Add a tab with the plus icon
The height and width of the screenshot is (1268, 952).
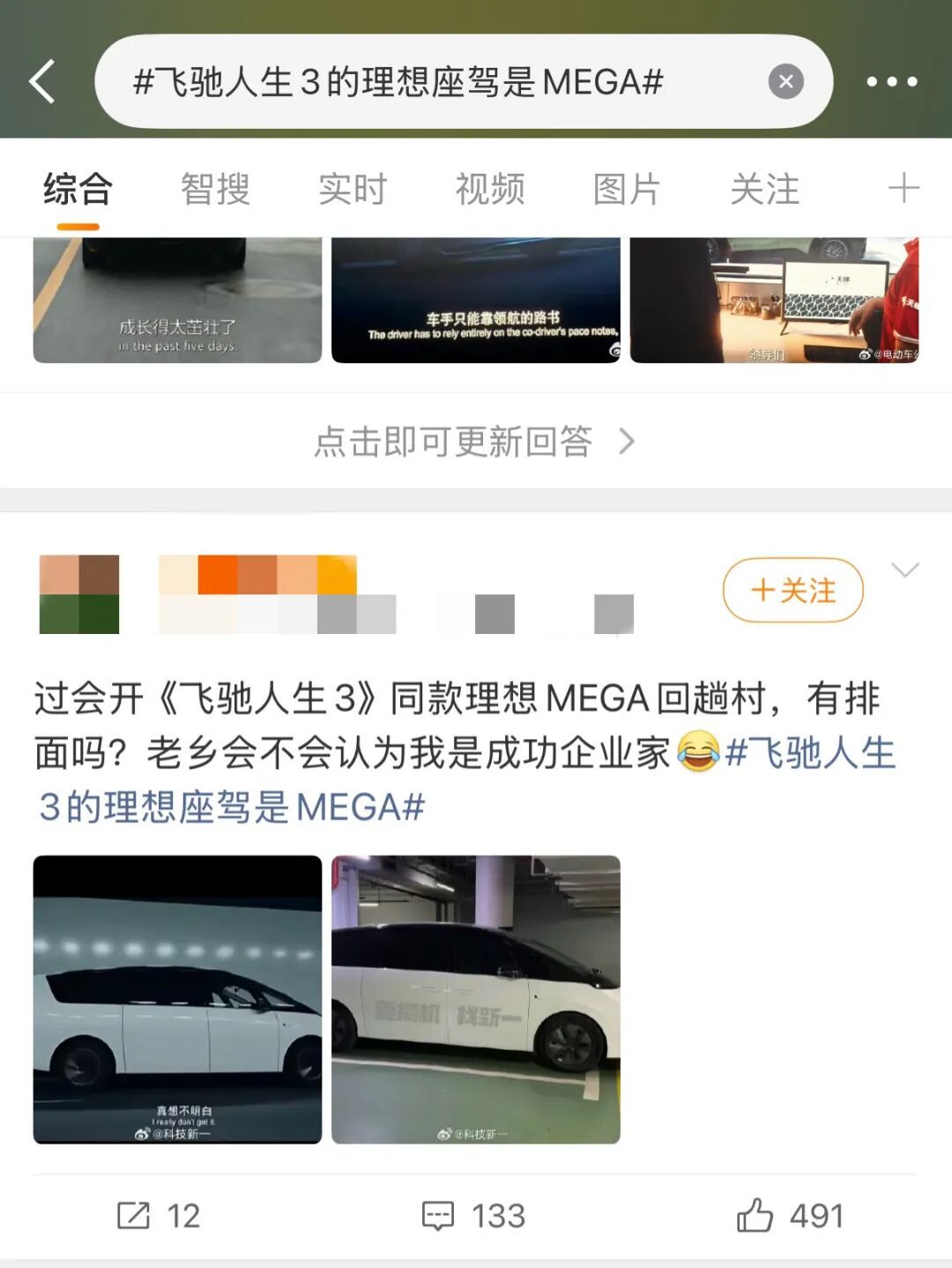[904, 189]
